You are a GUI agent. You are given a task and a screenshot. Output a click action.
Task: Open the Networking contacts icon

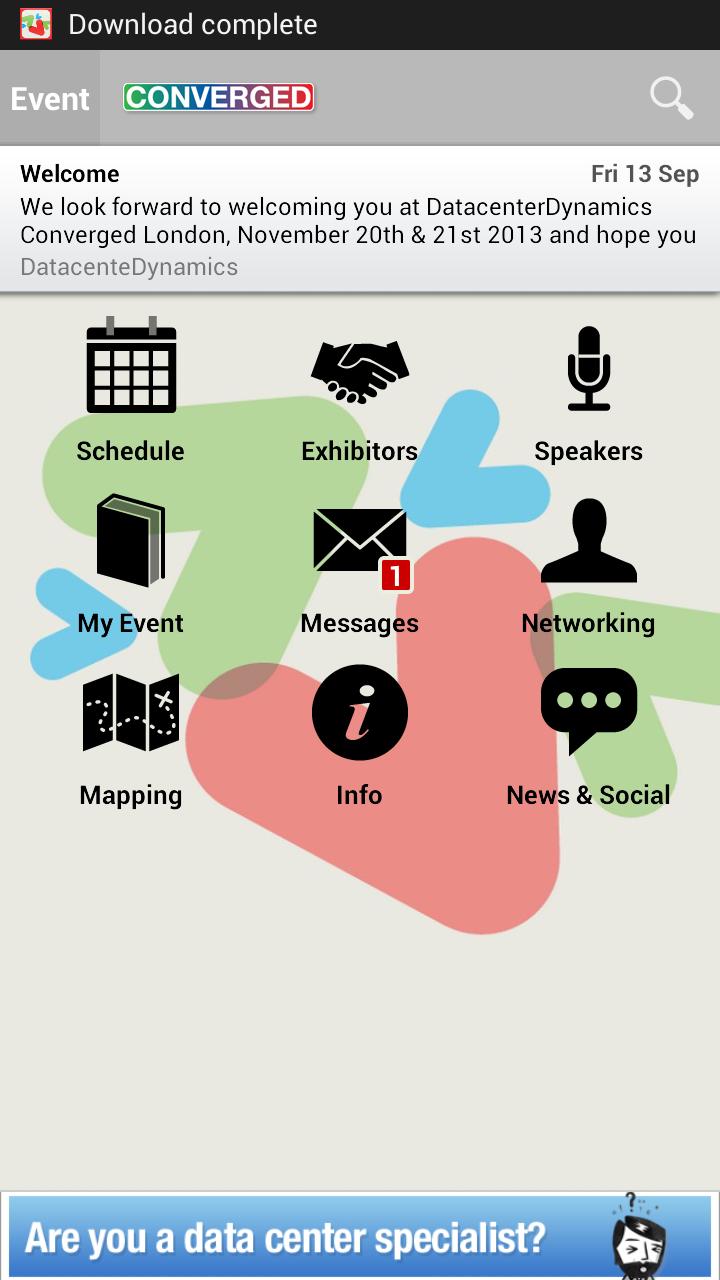(589, 540)
